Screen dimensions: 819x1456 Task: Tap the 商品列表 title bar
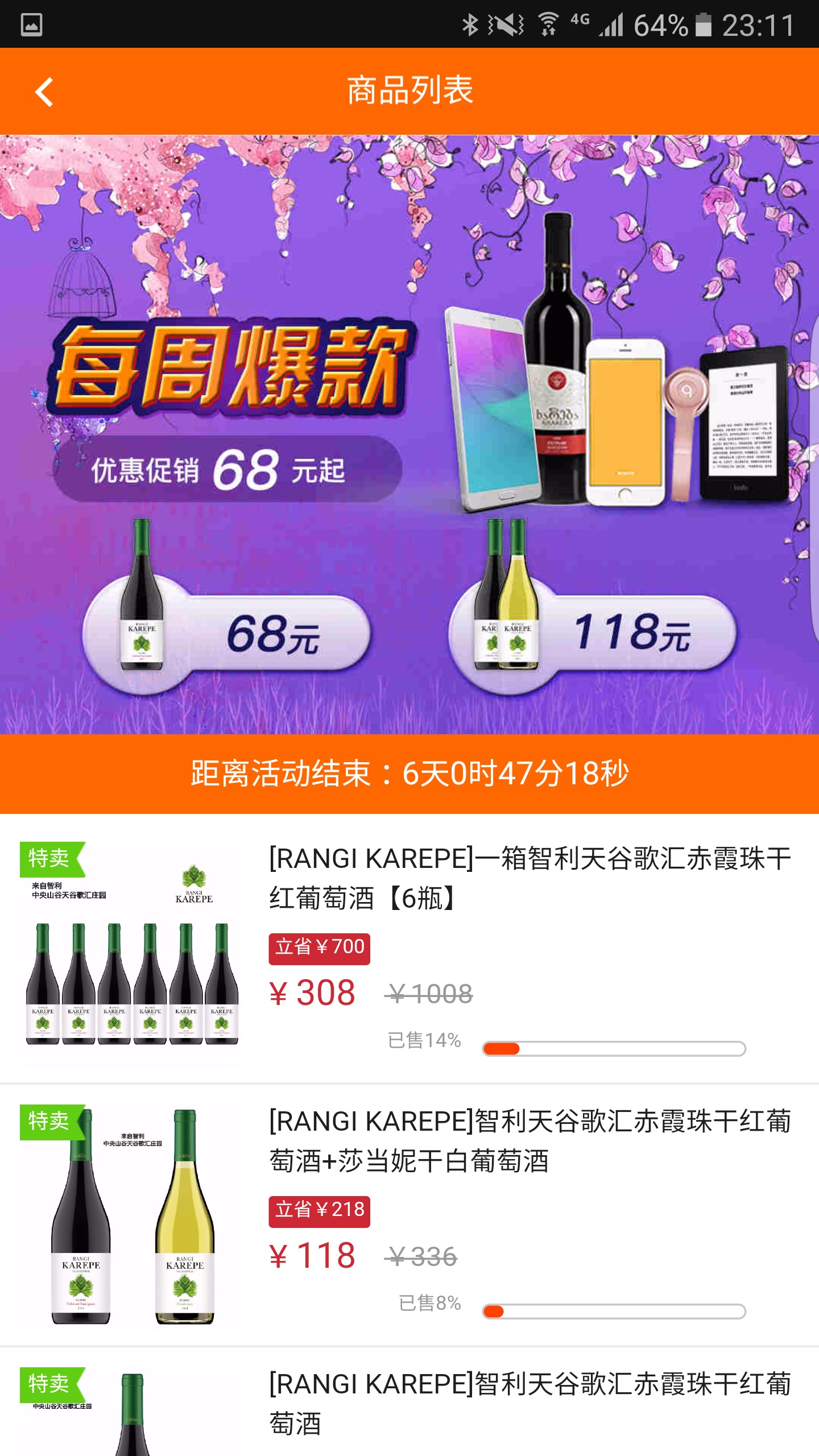pos(409,91)
